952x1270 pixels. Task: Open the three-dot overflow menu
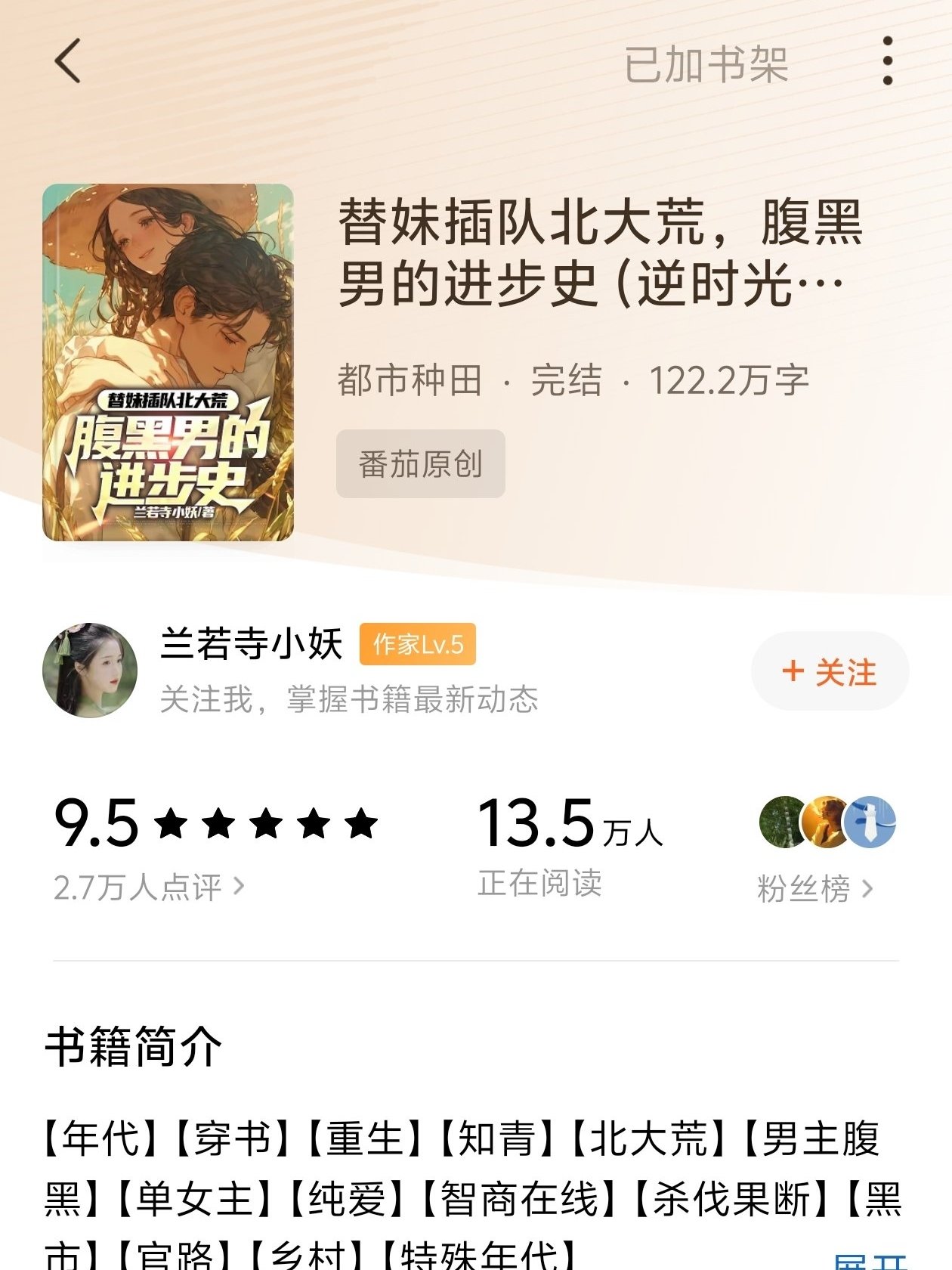point(888,61)
